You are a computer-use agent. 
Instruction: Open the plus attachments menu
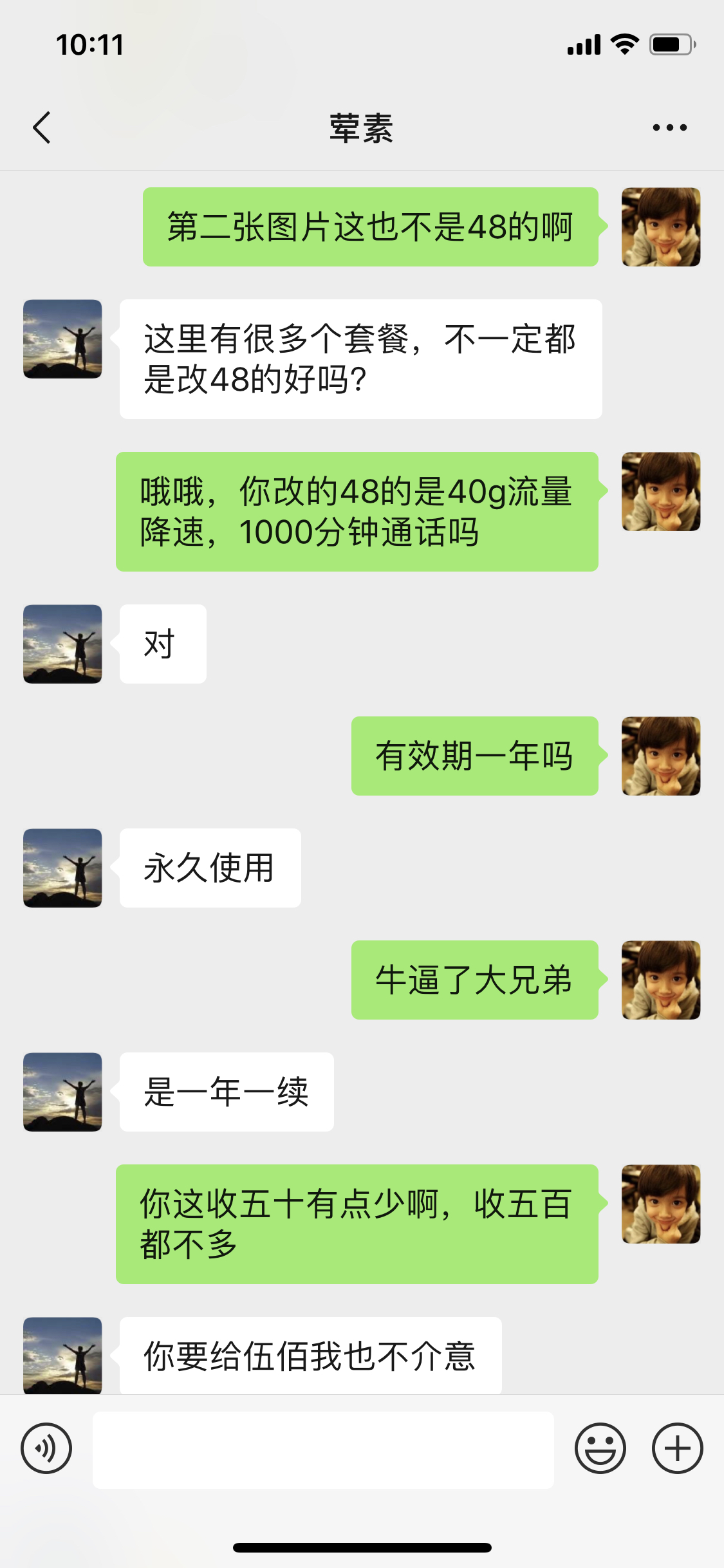tap(677, 1448)
